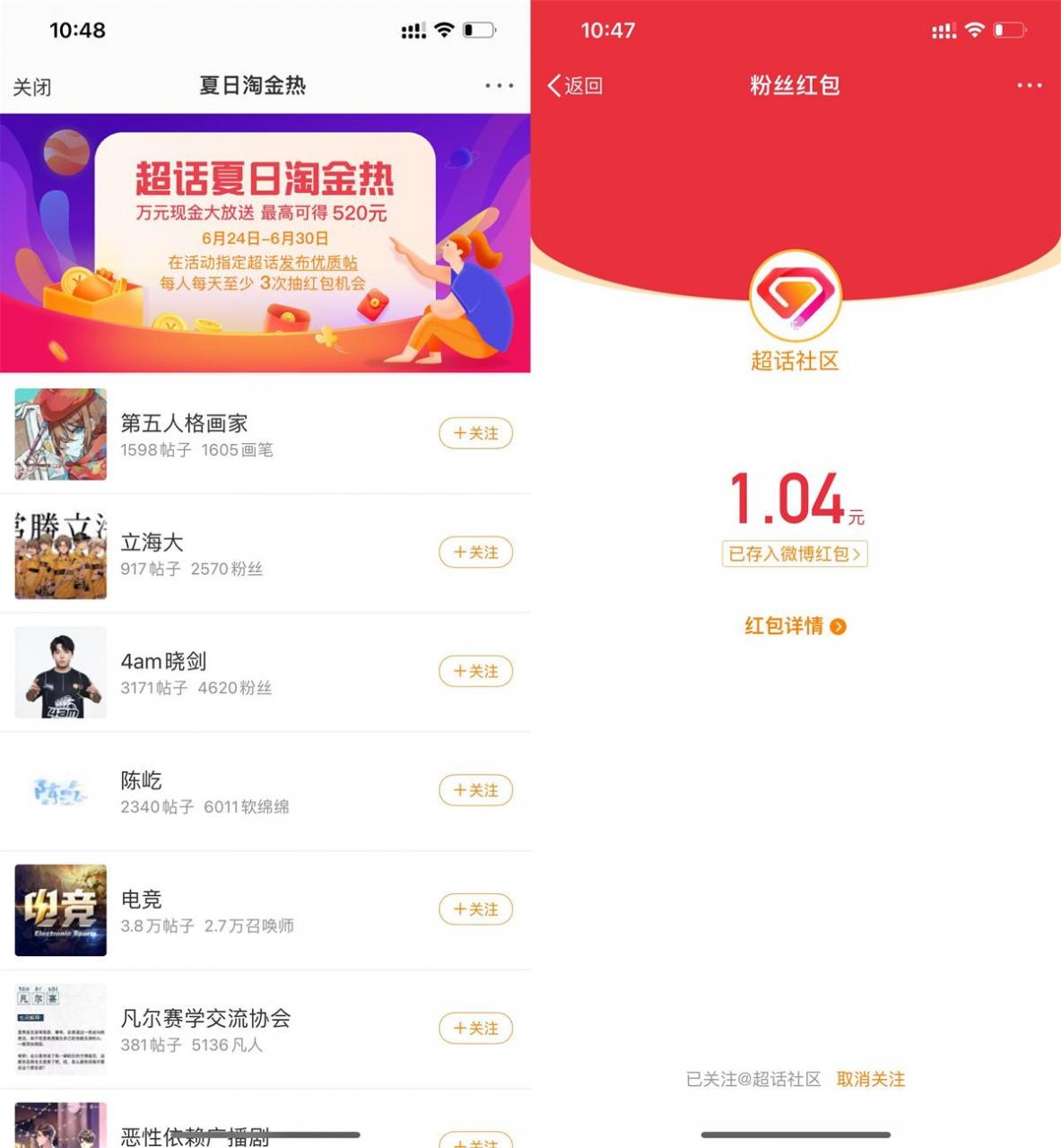Open the 红包详情 link
Image resolution: width=1061 pixels, height=1148 pixels.
[784, 628]
